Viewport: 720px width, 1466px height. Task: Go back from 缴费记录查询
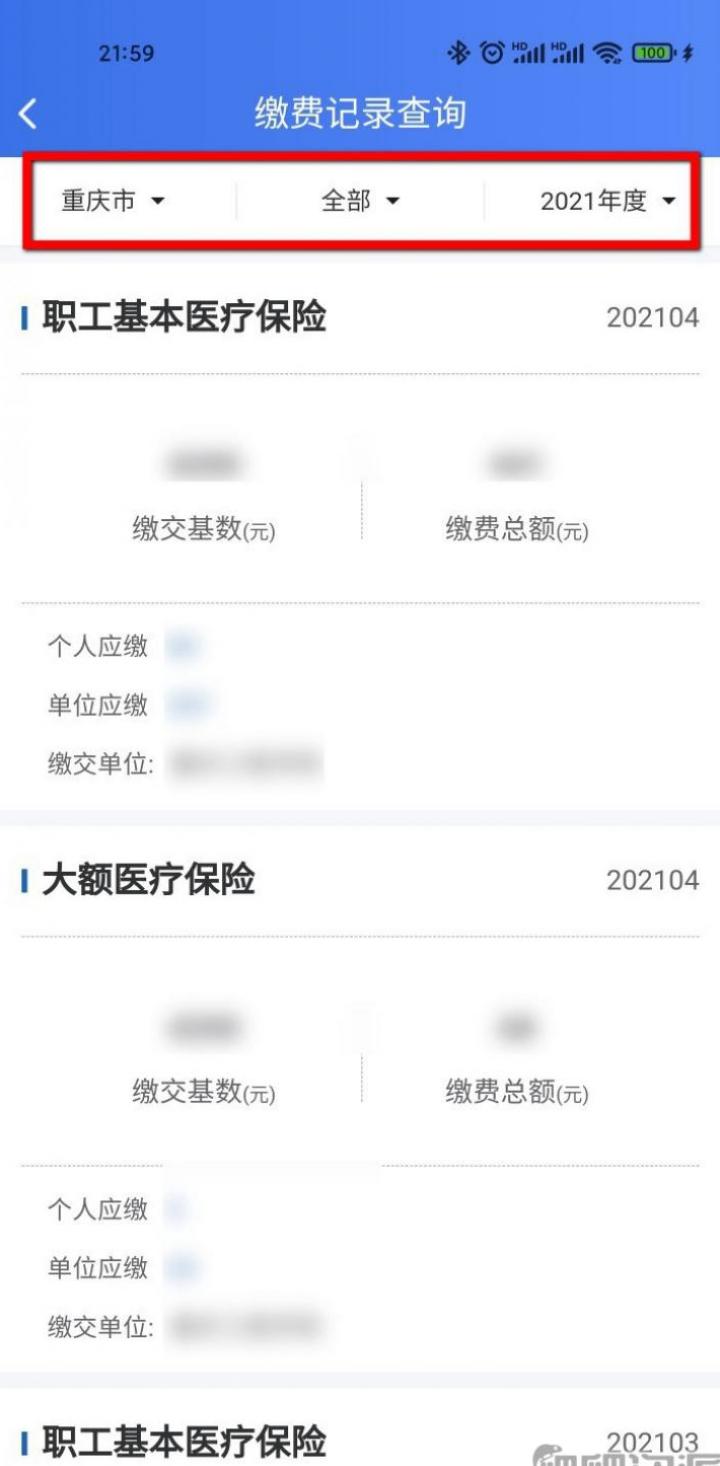28,114
